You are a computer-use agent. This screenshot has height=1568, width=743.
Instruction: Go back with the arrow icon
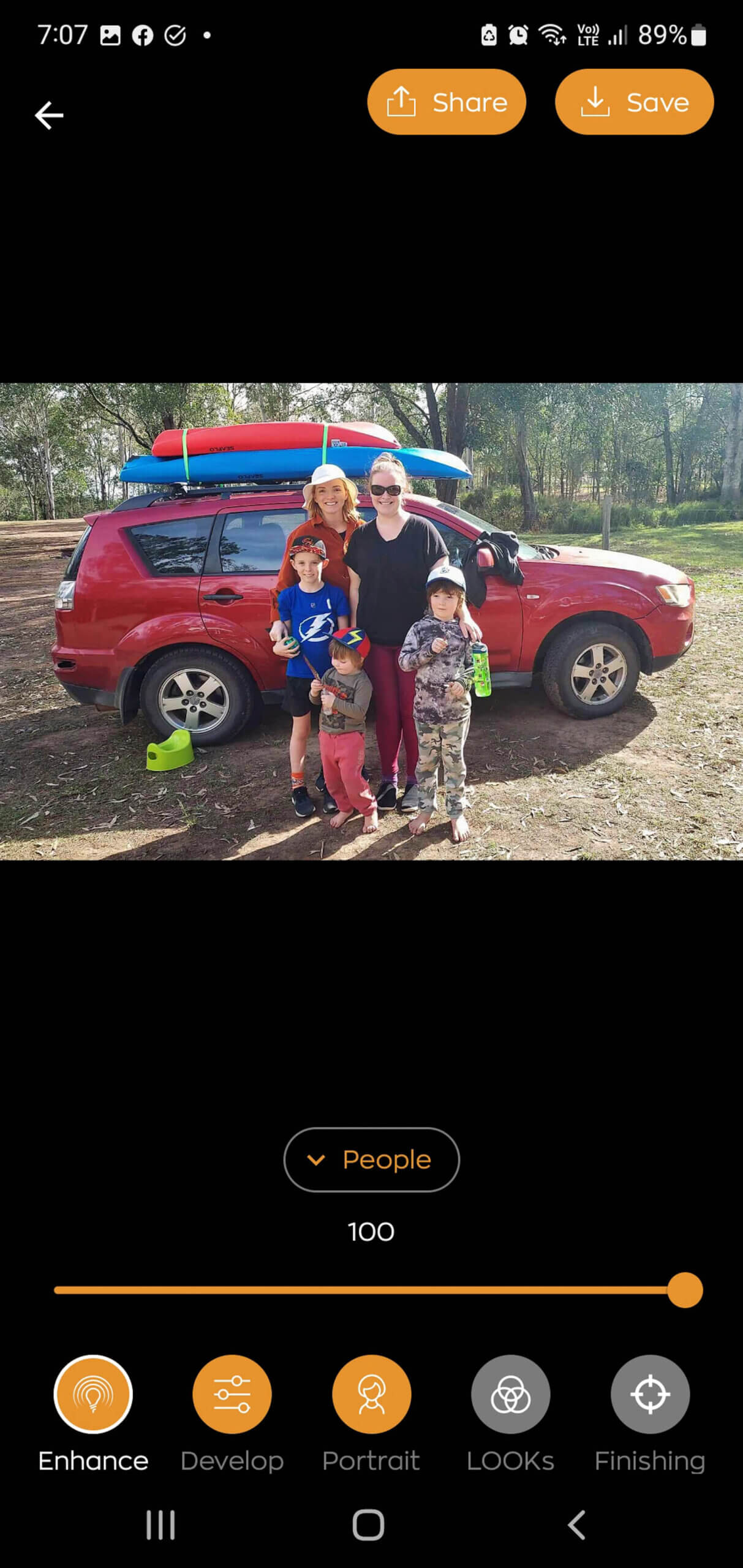pyautogui.click(x=49, y=115)
